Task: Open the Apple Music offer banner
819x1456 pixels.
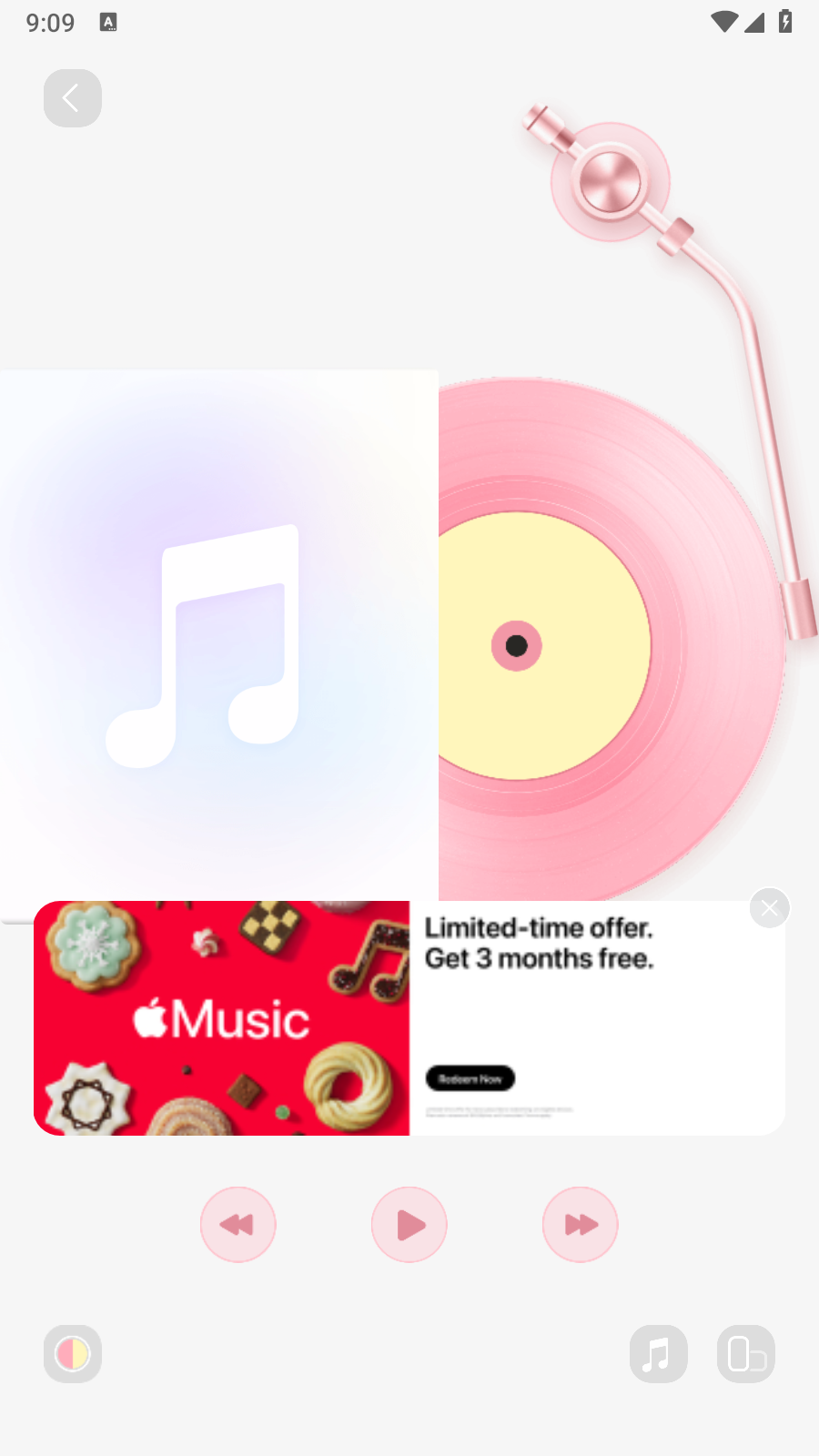Action: [x=222, y=1018]
